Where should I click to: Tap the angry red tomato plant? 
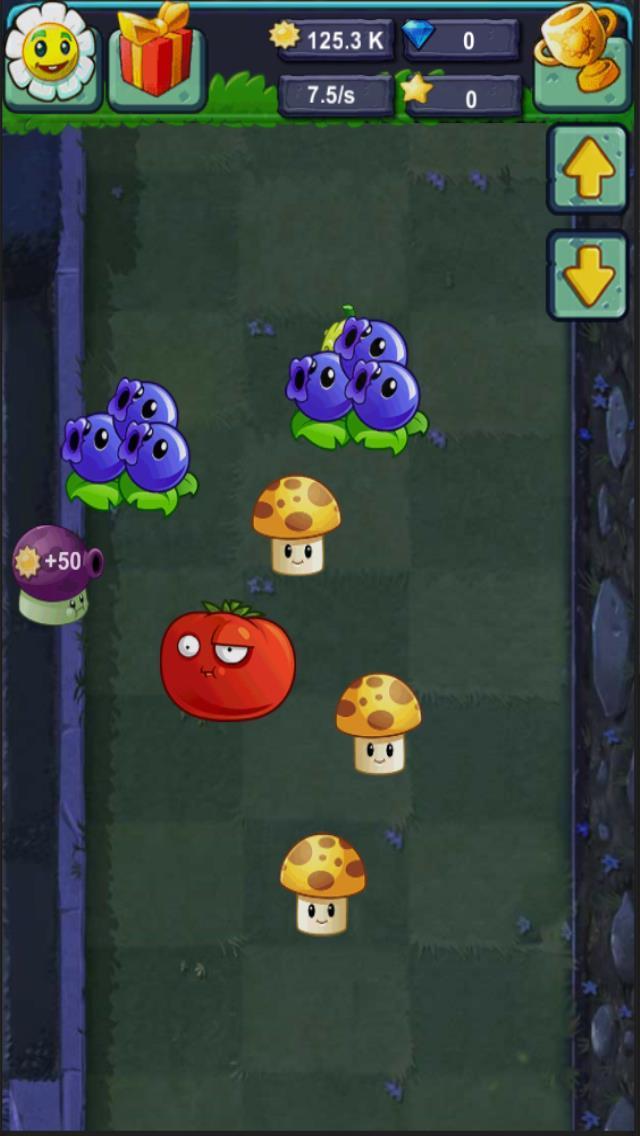pos(228,662)
